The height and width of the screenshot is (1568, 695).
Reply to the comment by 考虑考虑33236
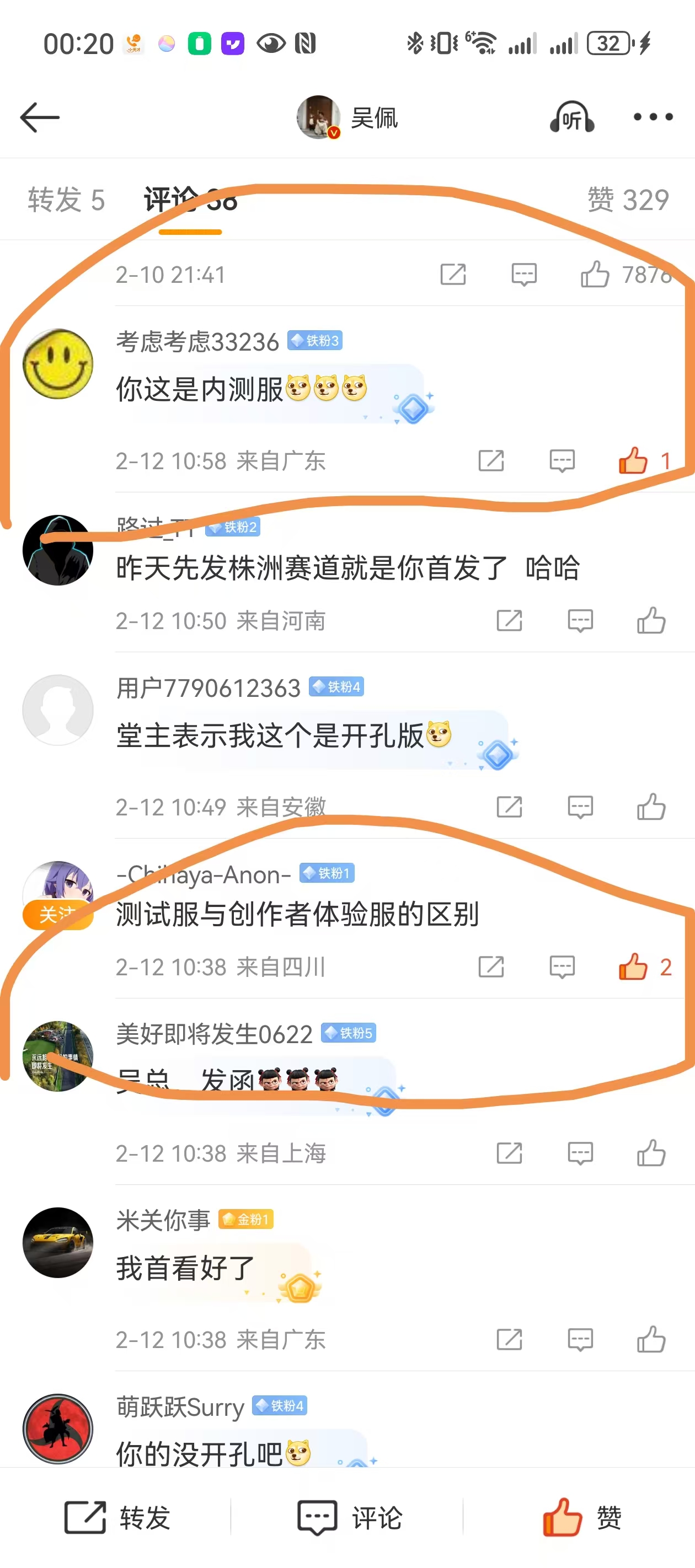click(562, 461)
